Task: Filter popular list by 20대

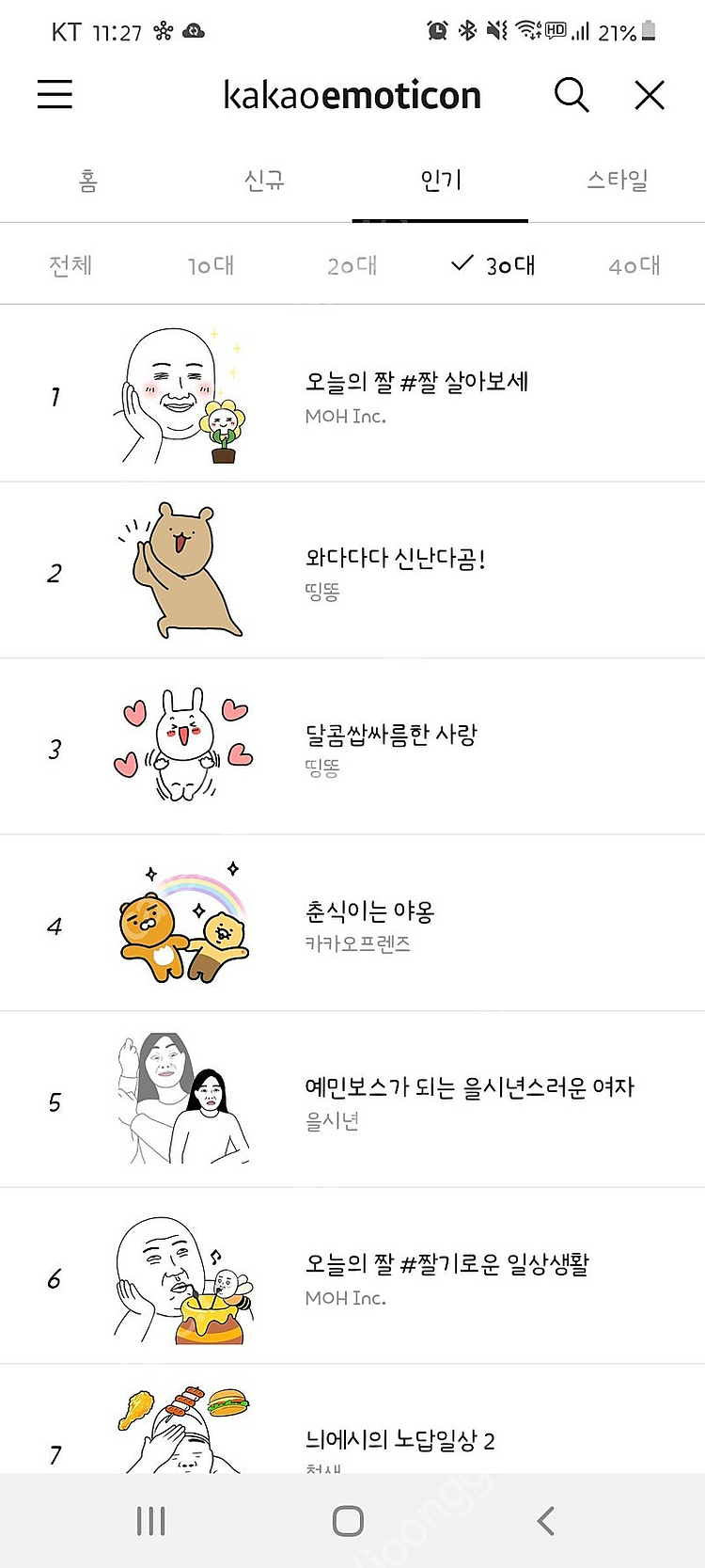Action: [x=352, y=266]
